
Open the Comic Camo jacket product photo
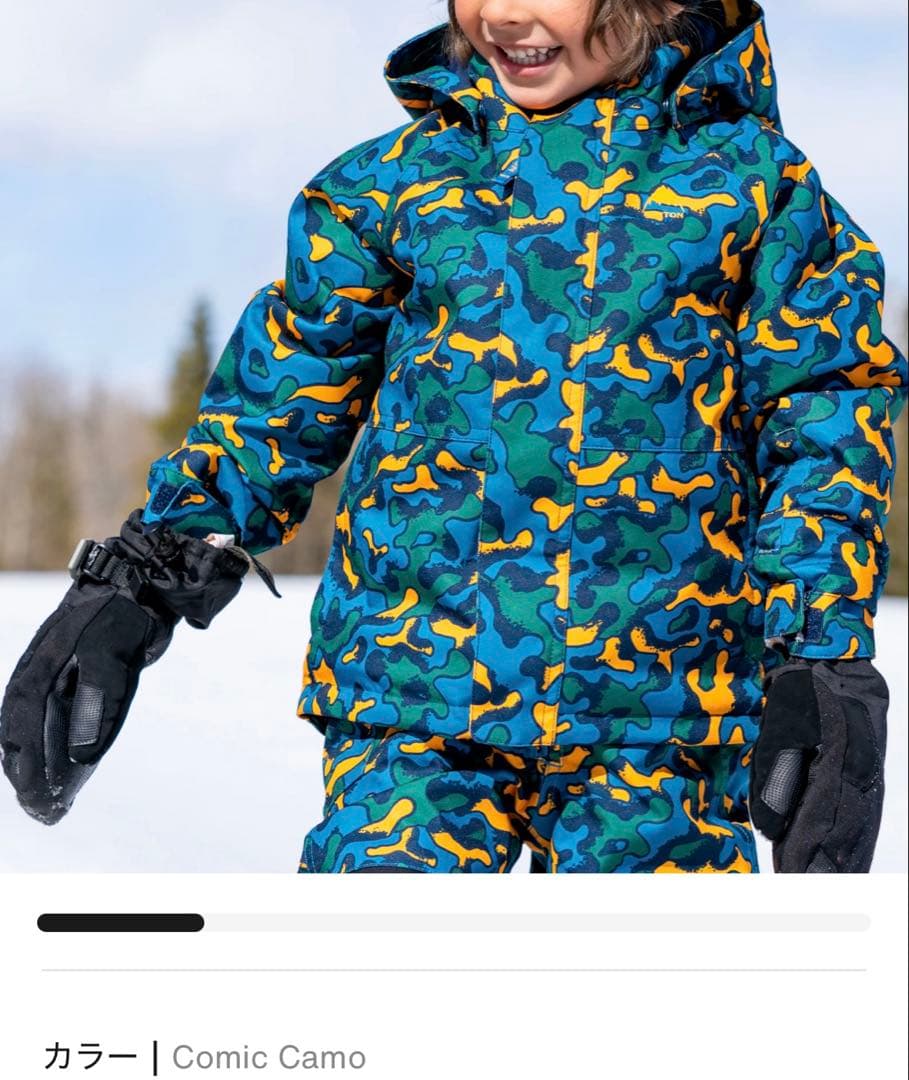[x=454, y=436]
